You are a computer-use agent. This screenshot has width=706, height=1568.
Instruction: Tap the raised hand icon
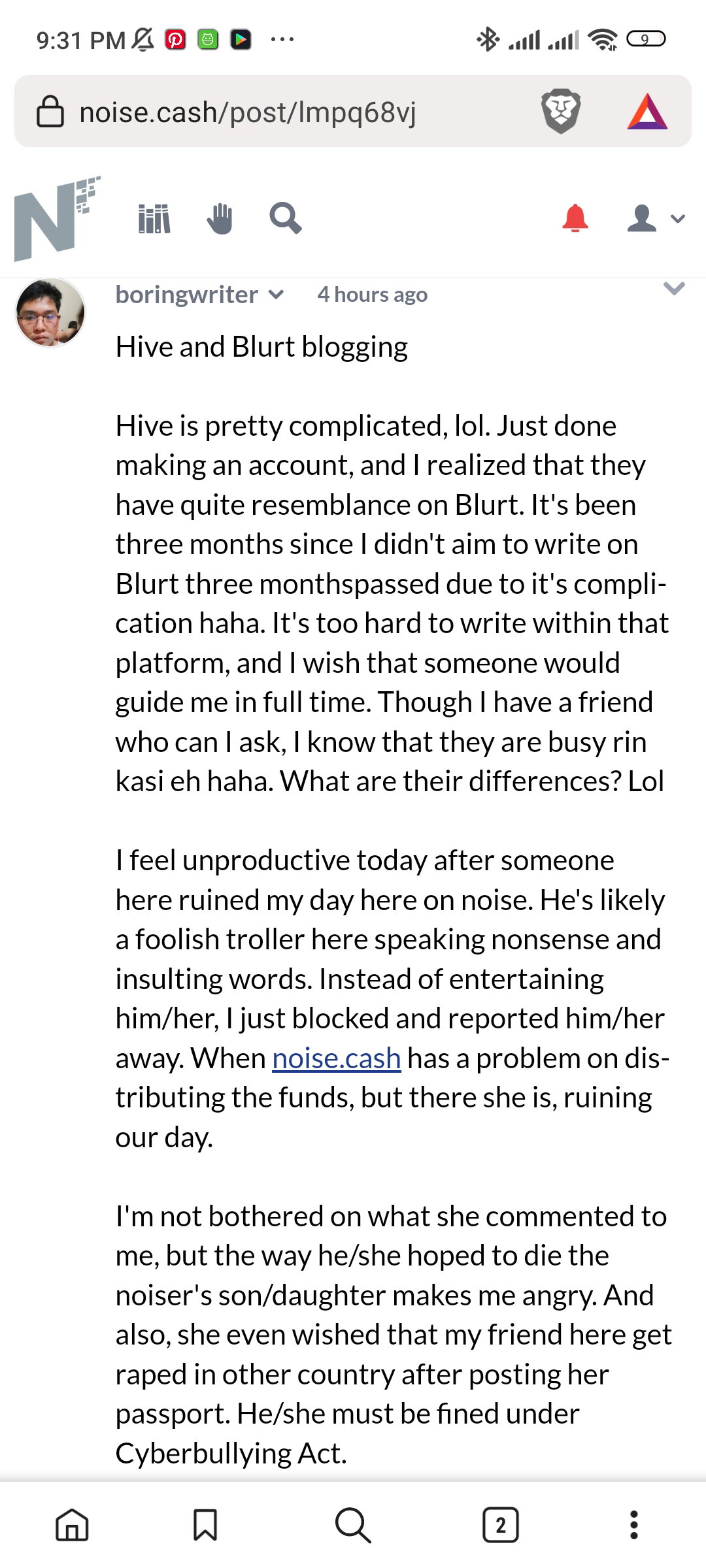tap(220, 218)
